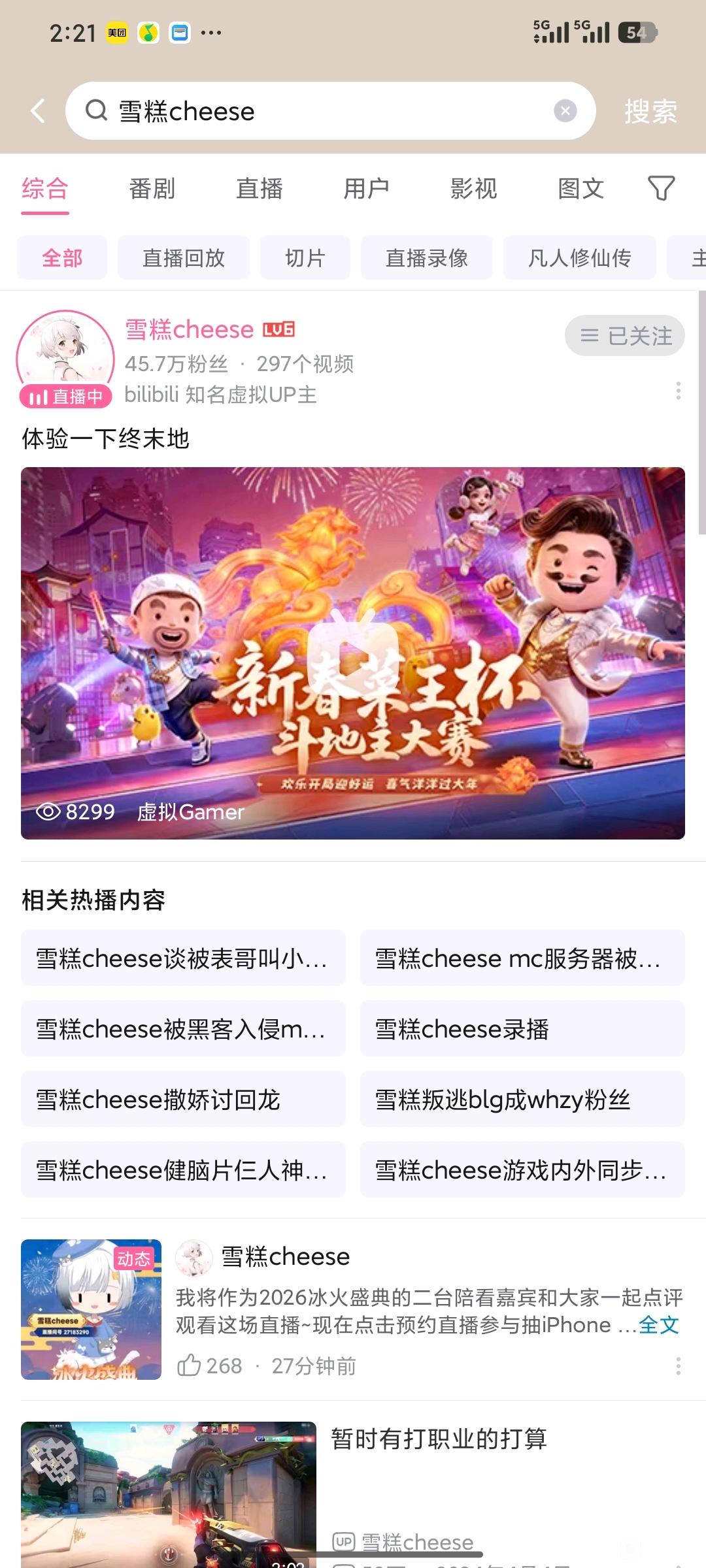Screen dimensions: 706x1568
Task: Open related topic 雪糕cheese录播
Action: point(522,1029)
